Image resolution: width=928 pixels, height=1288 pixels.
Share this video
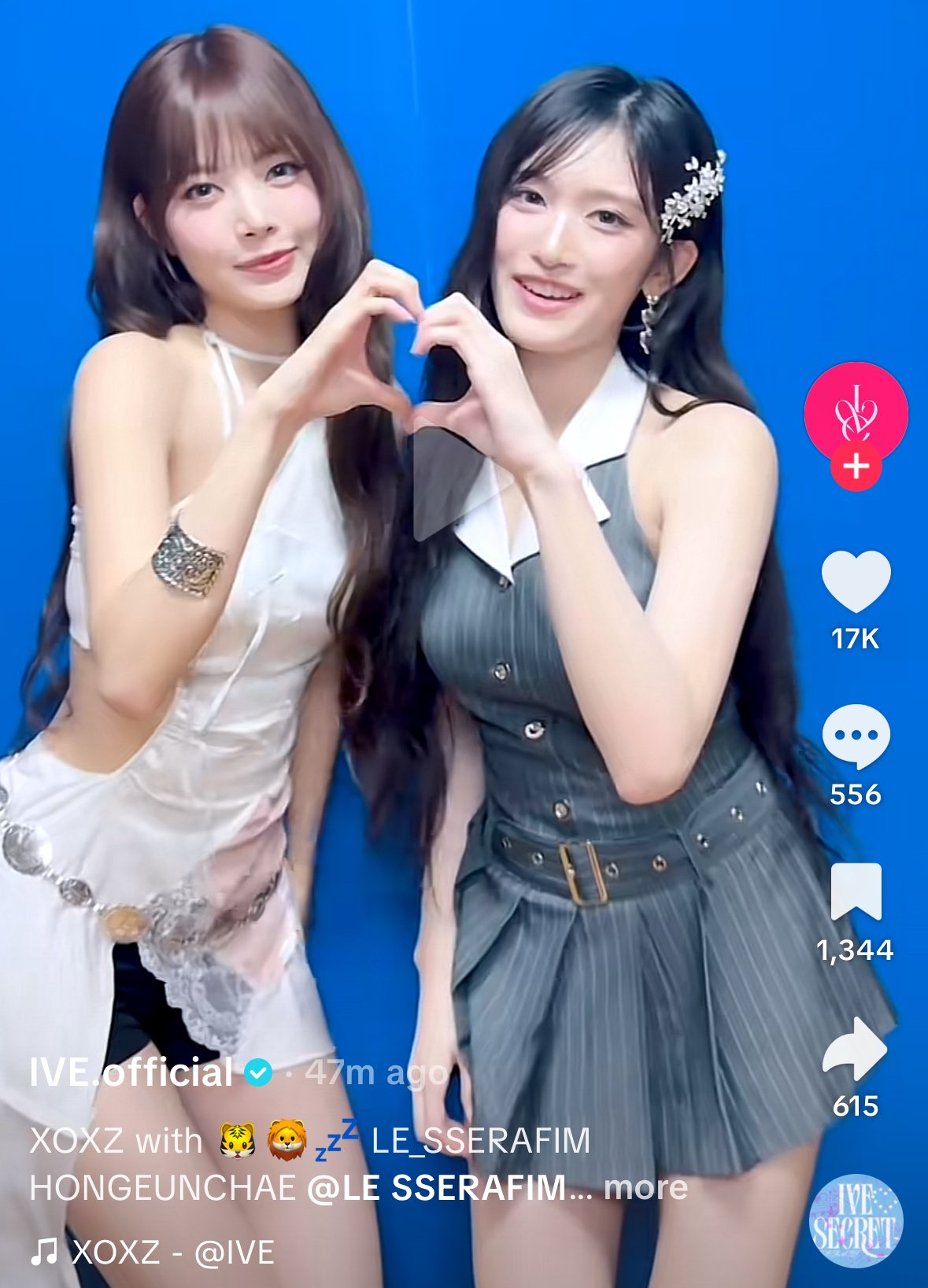(x=856, y=1050)
